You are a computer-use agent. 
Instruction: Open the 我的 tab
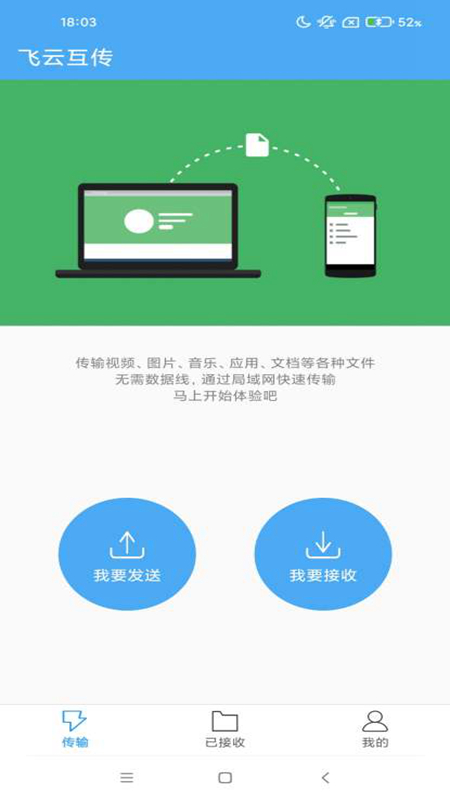(375, 730)
